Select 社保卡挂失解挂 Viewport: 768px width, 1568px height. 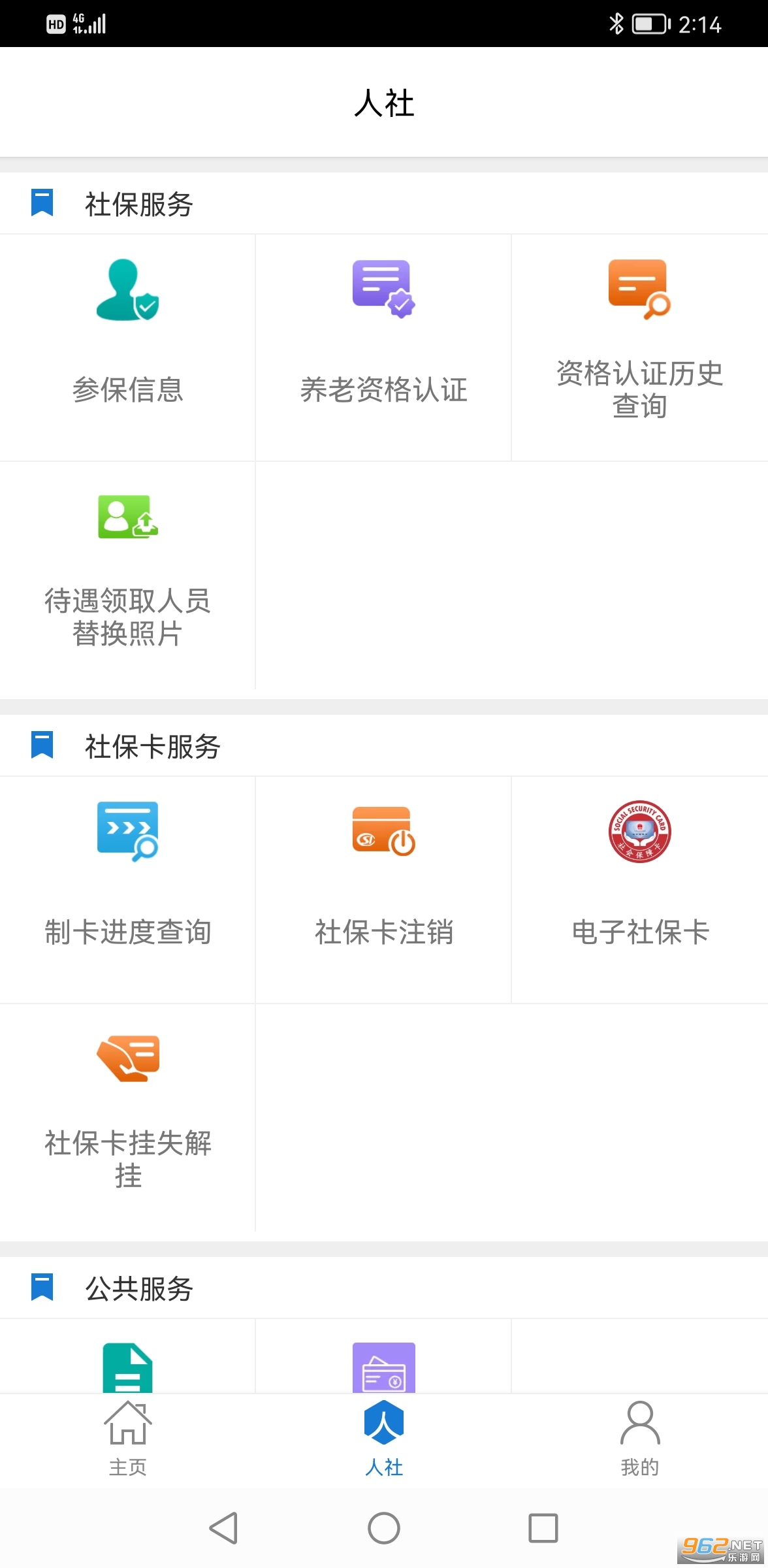[x=127, y=1117]
